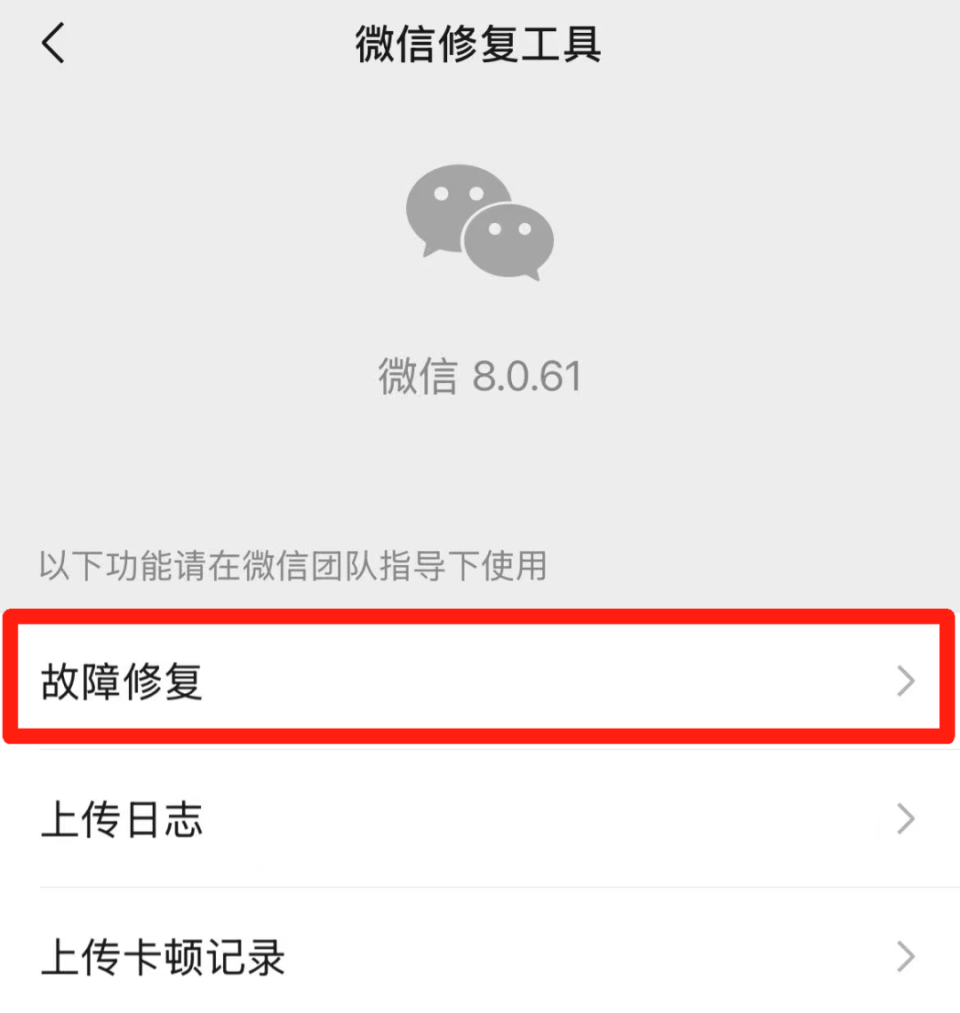Open the 上传日志 row disclosure arrow
The width and height of the screenshot is (960, 1013).
(x=905, y=820)
